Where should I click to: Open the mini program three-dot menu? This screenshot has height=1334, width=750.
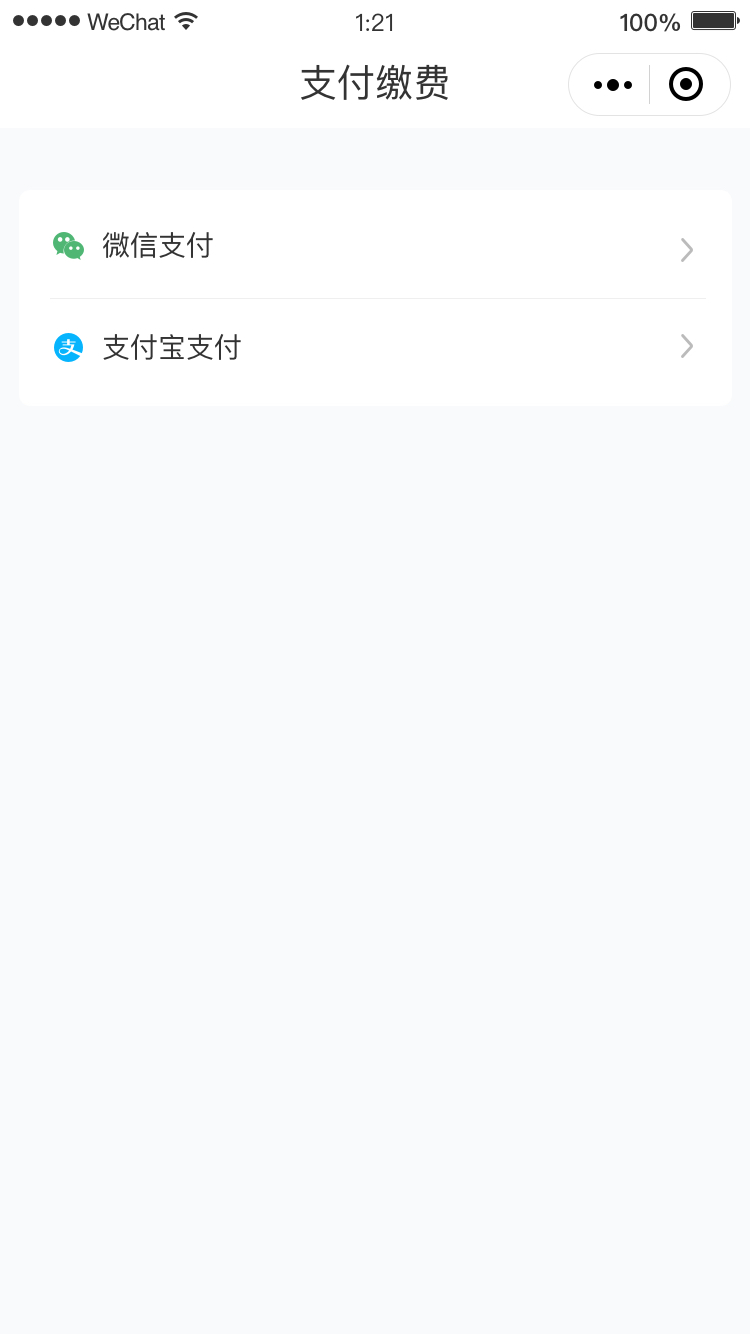click(612, 85)
